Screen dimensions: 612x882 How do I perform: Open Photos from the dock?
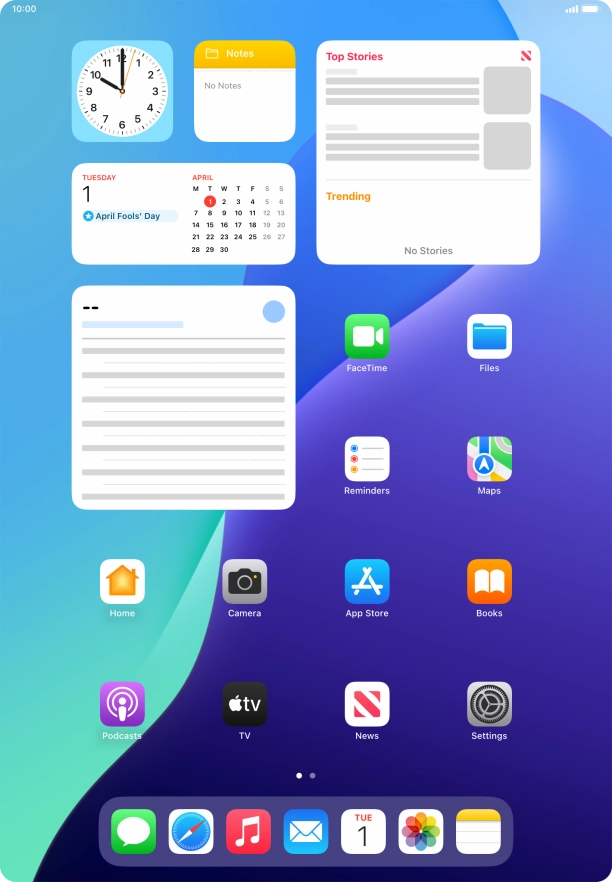(421, 831)
